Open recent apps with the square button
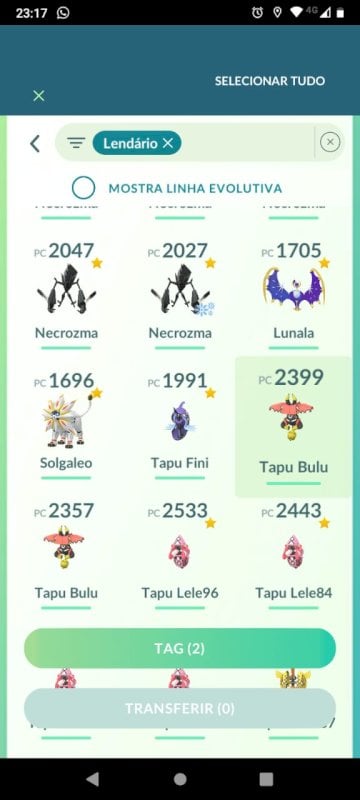Viewport: 360px width, 800px height. [266, 779]
